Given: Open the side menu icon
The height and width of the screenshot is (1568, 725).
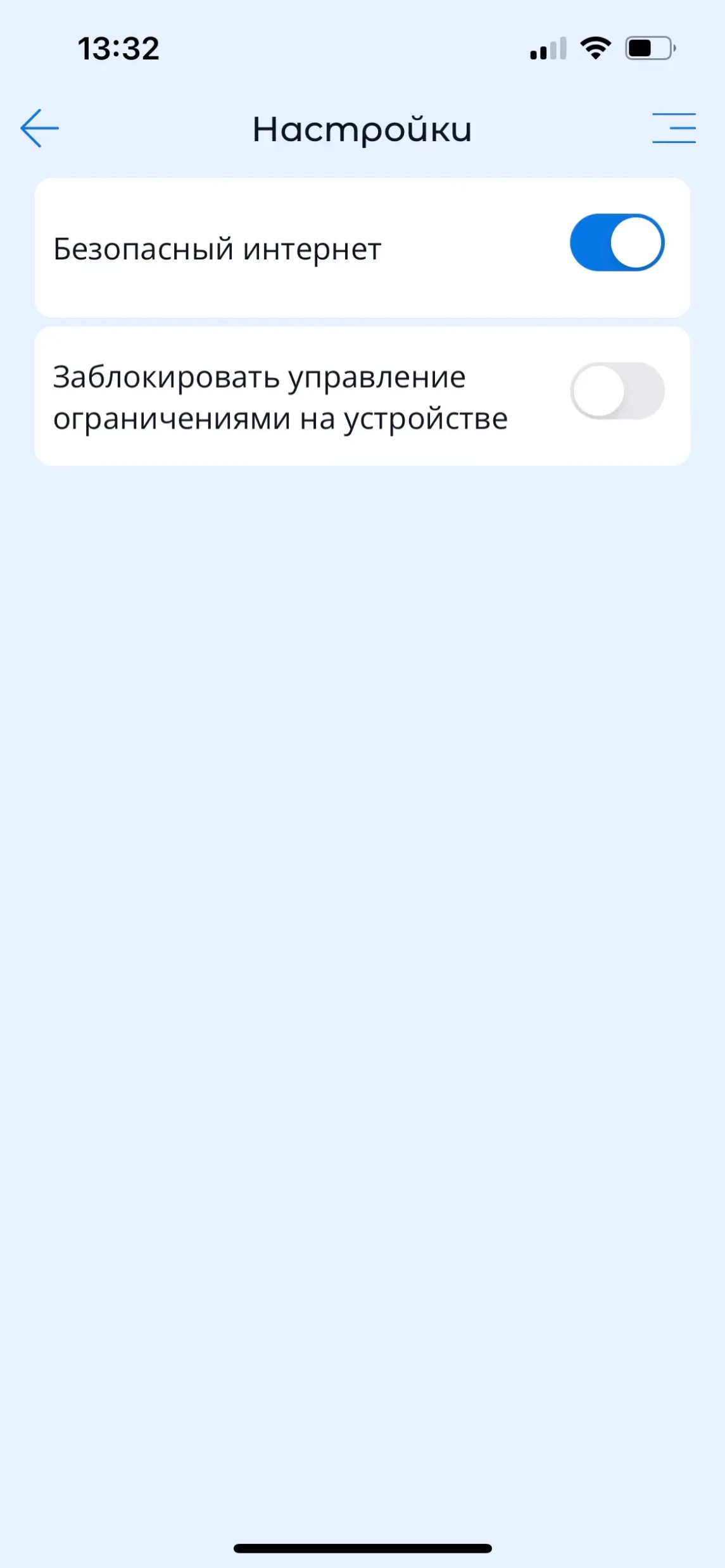Looking at the screenshot, I should pos(674,128).
